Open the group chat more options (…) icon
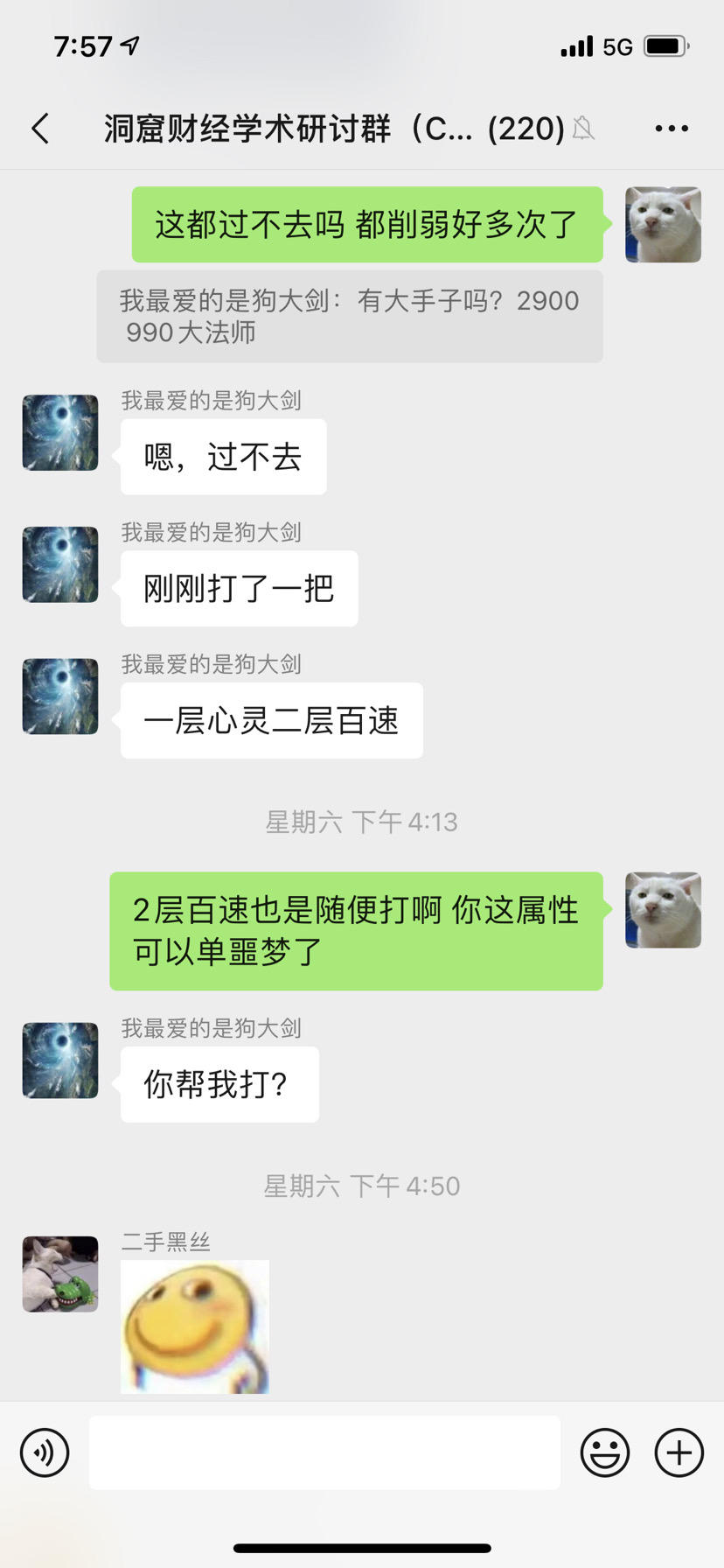The height and width of the screenshot is (1568, 724). tap(672, 128)
